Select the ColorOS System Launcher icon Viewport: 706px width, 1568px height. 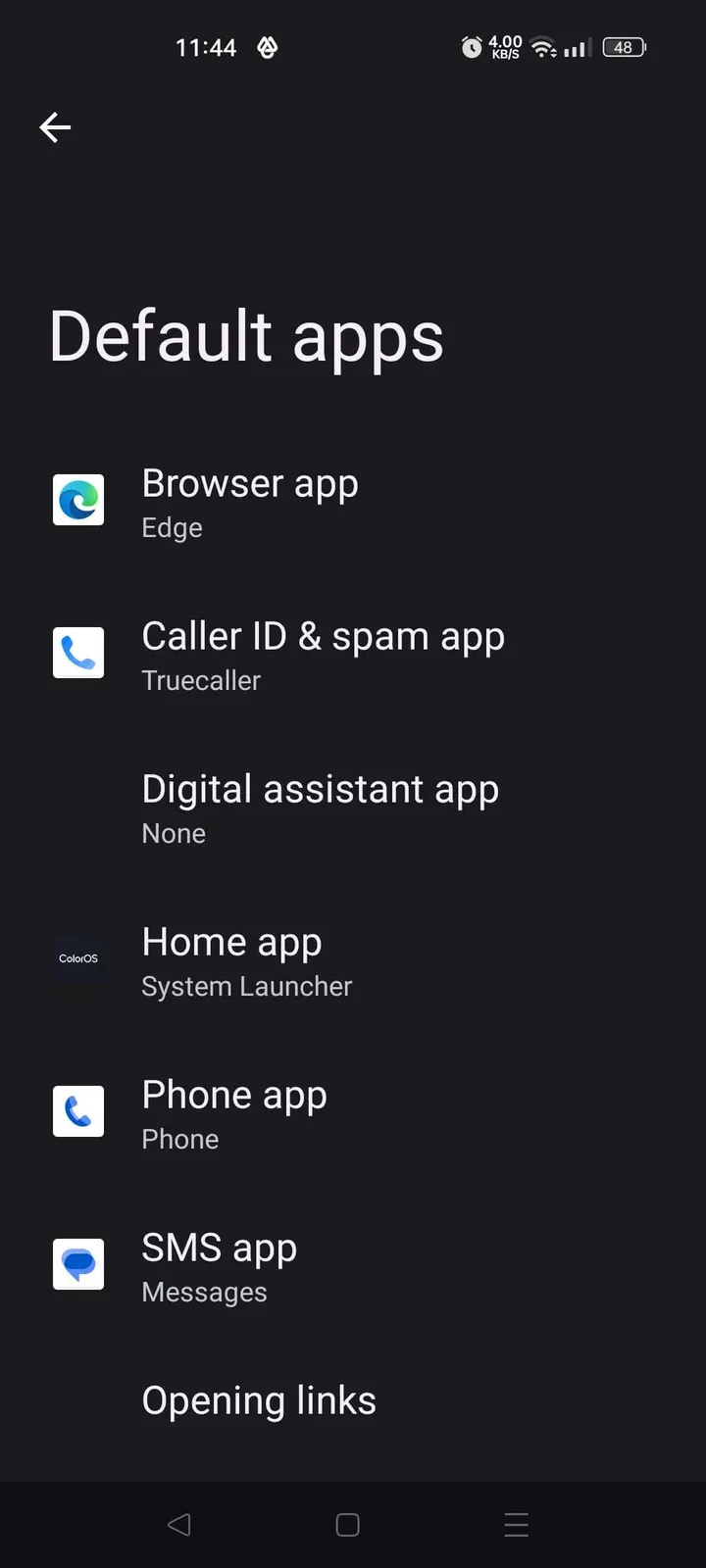click(78, 958)
